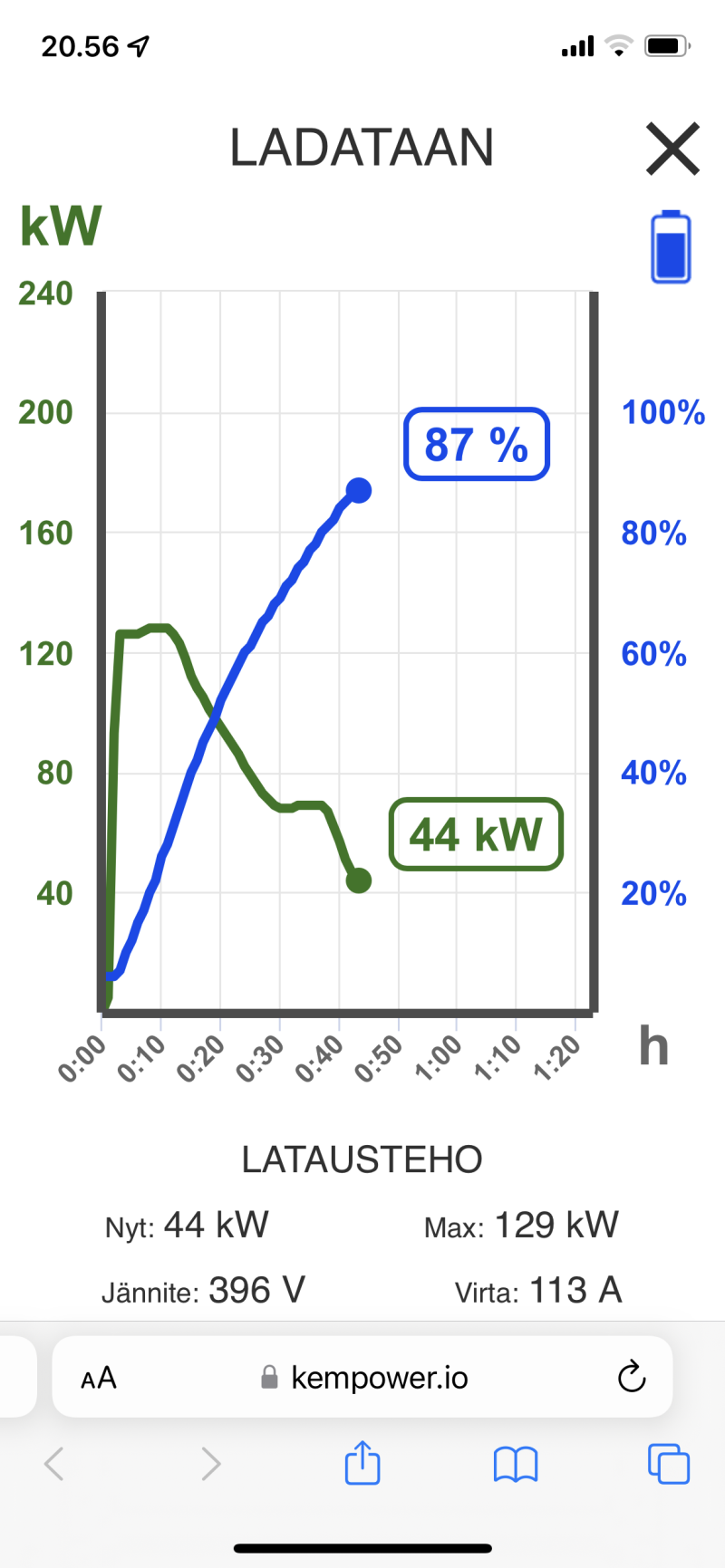725x1568 pixels.
Task: Open the AA text size menu
Action: tap(99, 1378)
